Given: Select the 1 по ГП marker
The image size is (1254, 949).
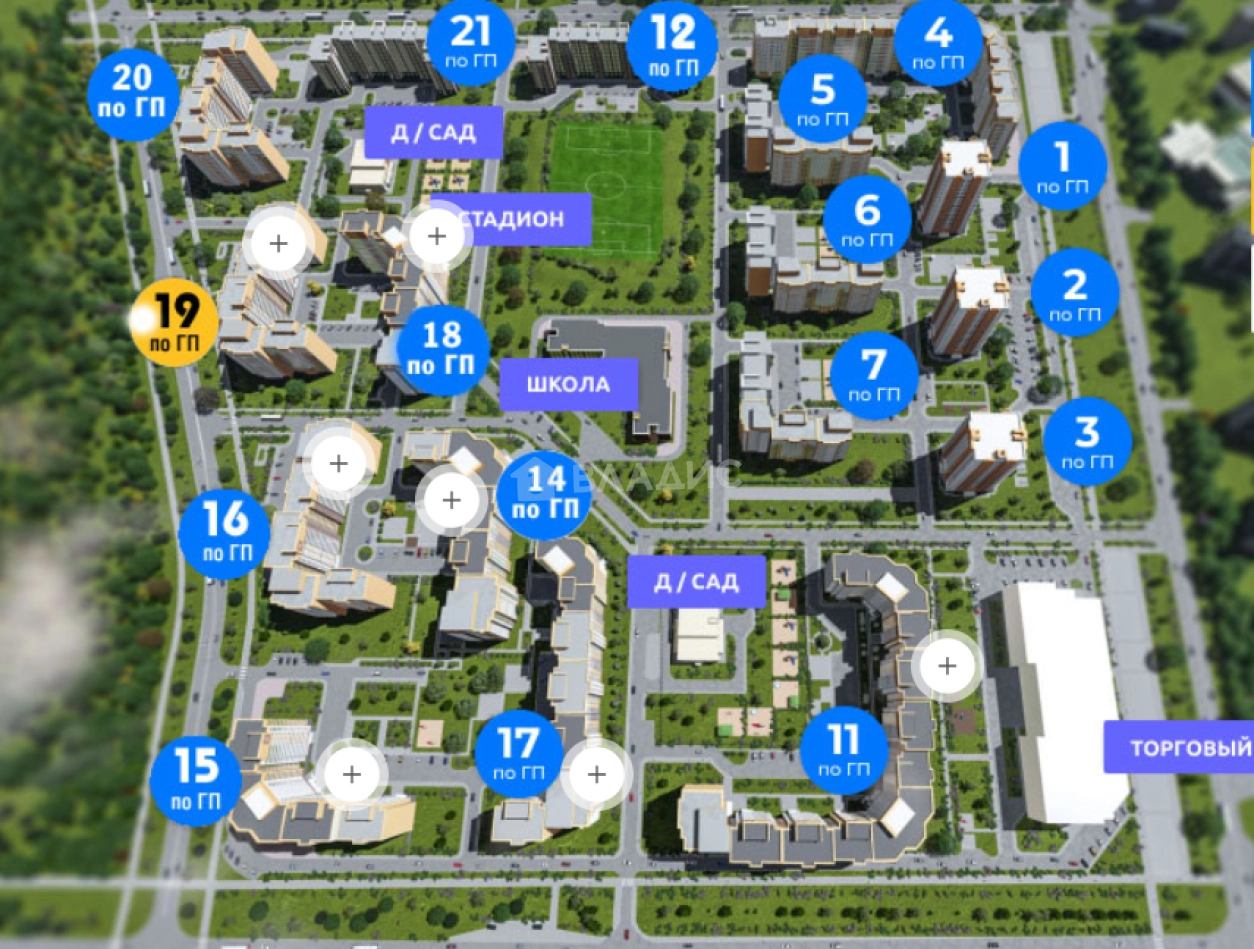Looking at the screenshot, I should pyautogui.click(x=1062, y=166).
